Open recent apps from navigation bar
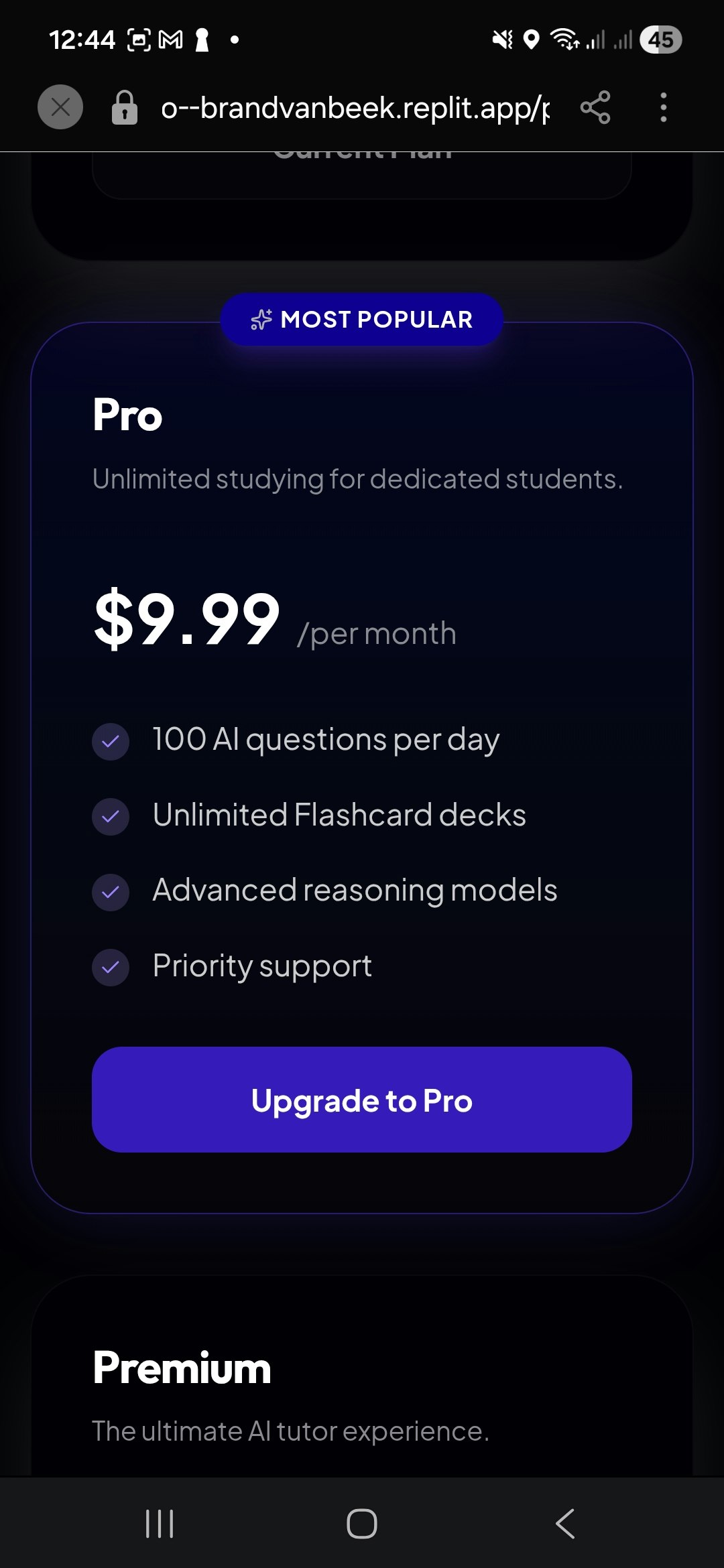Viewport: 724px width, 1568px height. pyautogui.click(x=160, y=1524)
